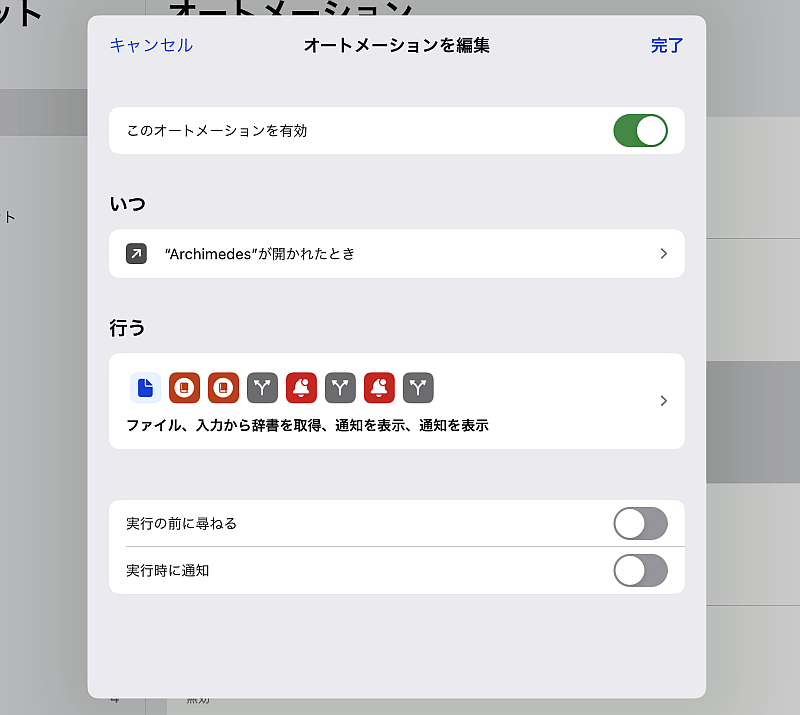Open the "Archimedes"が開かれたとき trigger row

pos(396,254)
